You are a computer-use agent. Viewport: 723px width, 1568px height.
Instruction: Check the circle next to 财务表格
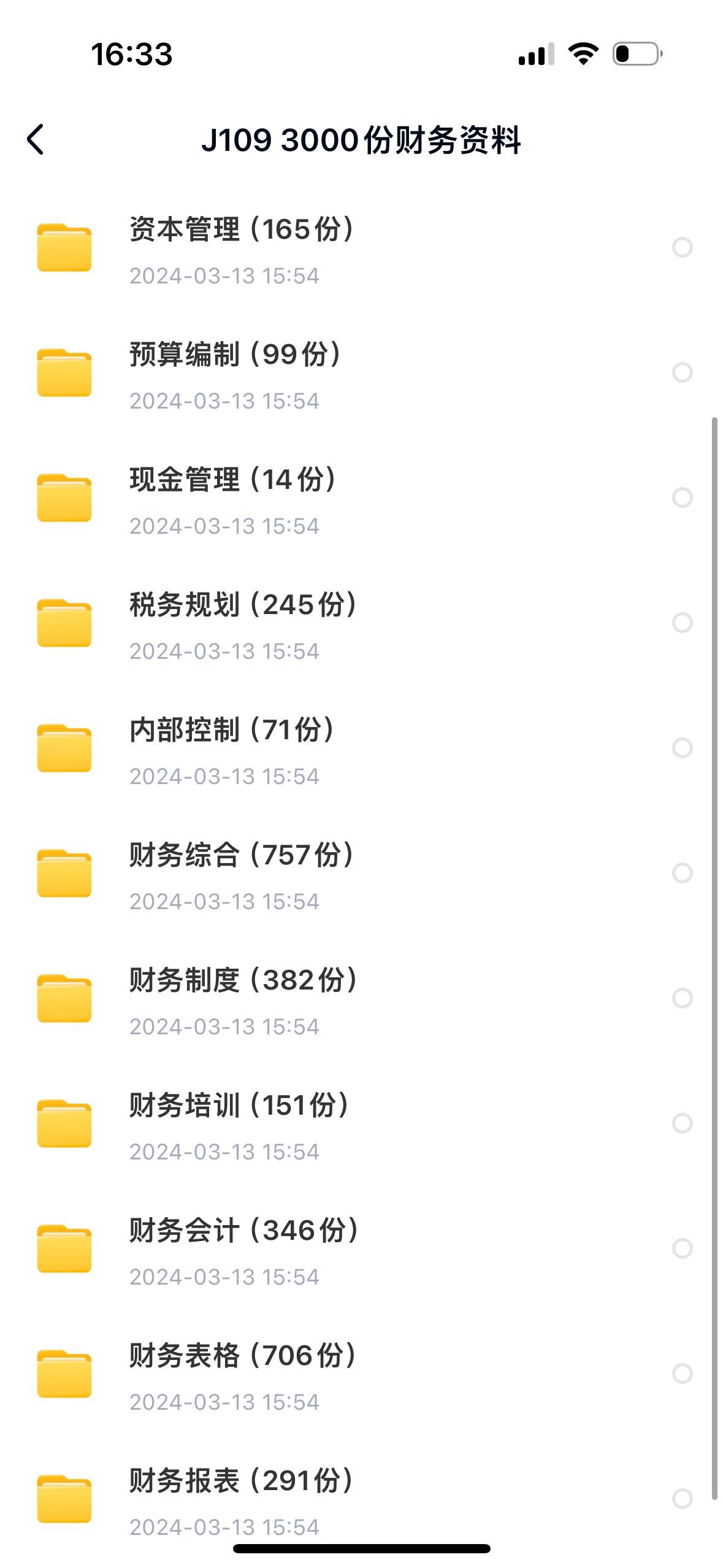(682, 1374)
